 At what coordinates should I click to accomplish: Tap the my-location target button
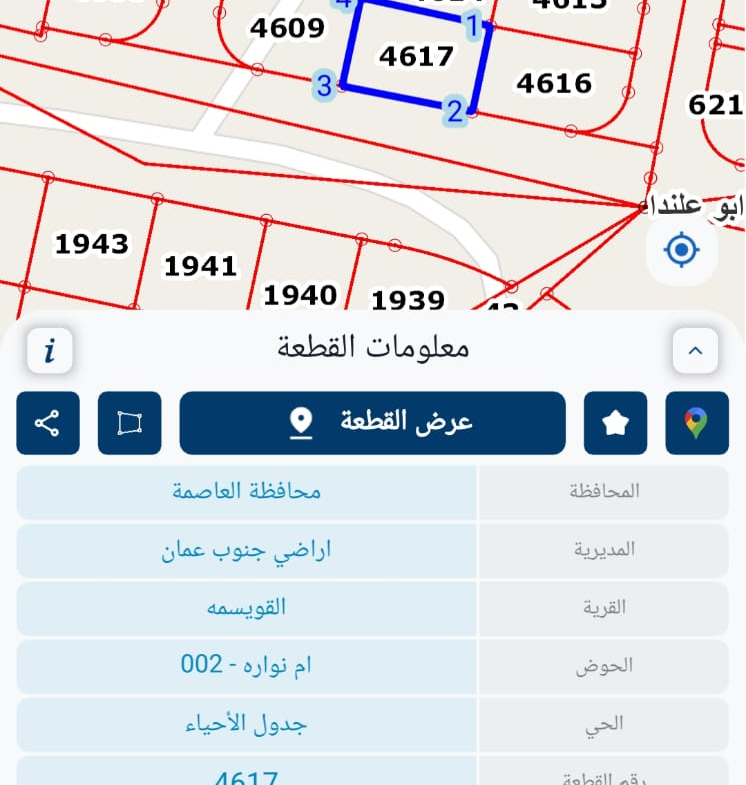pyautogui.click(x=682, y=249)
